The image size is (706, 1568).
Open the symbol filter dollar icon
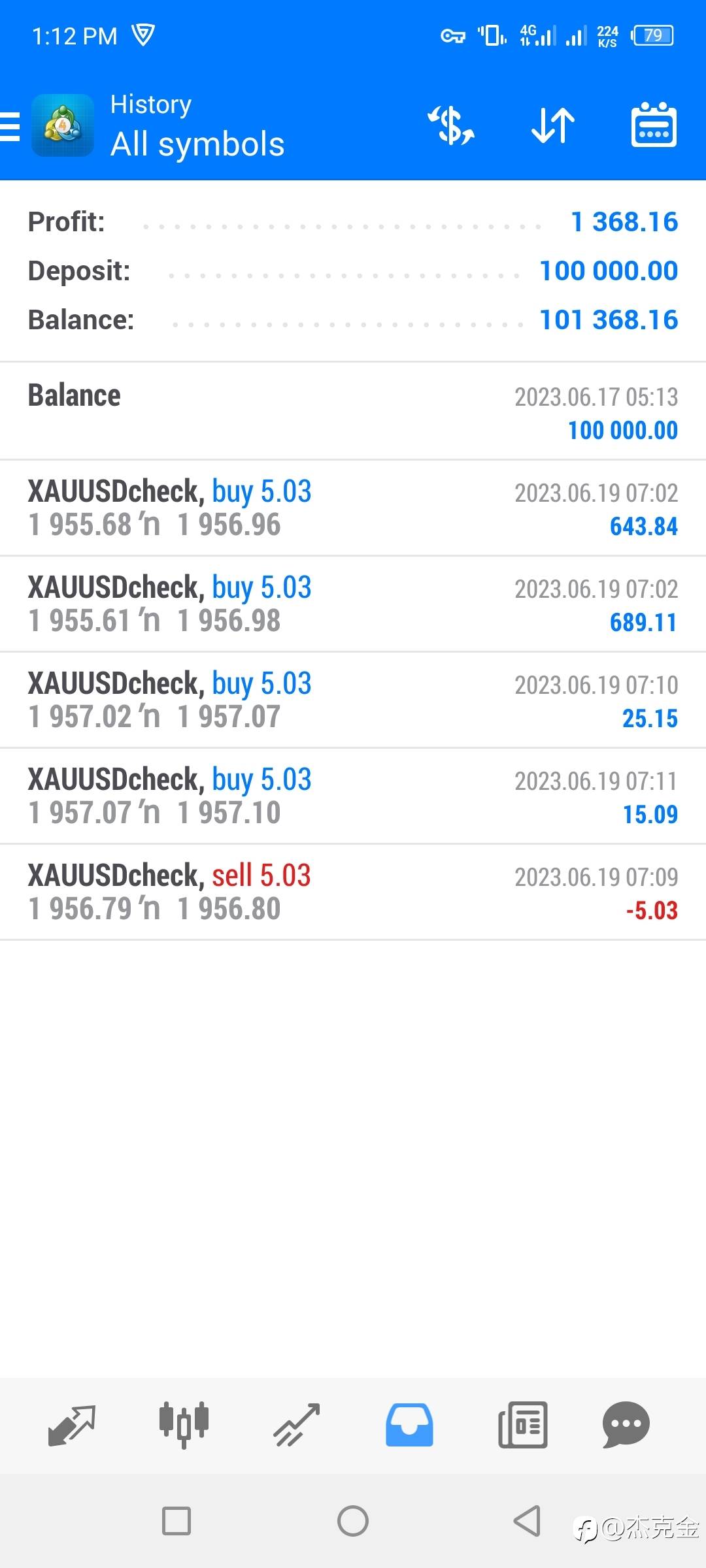(451, 125)
